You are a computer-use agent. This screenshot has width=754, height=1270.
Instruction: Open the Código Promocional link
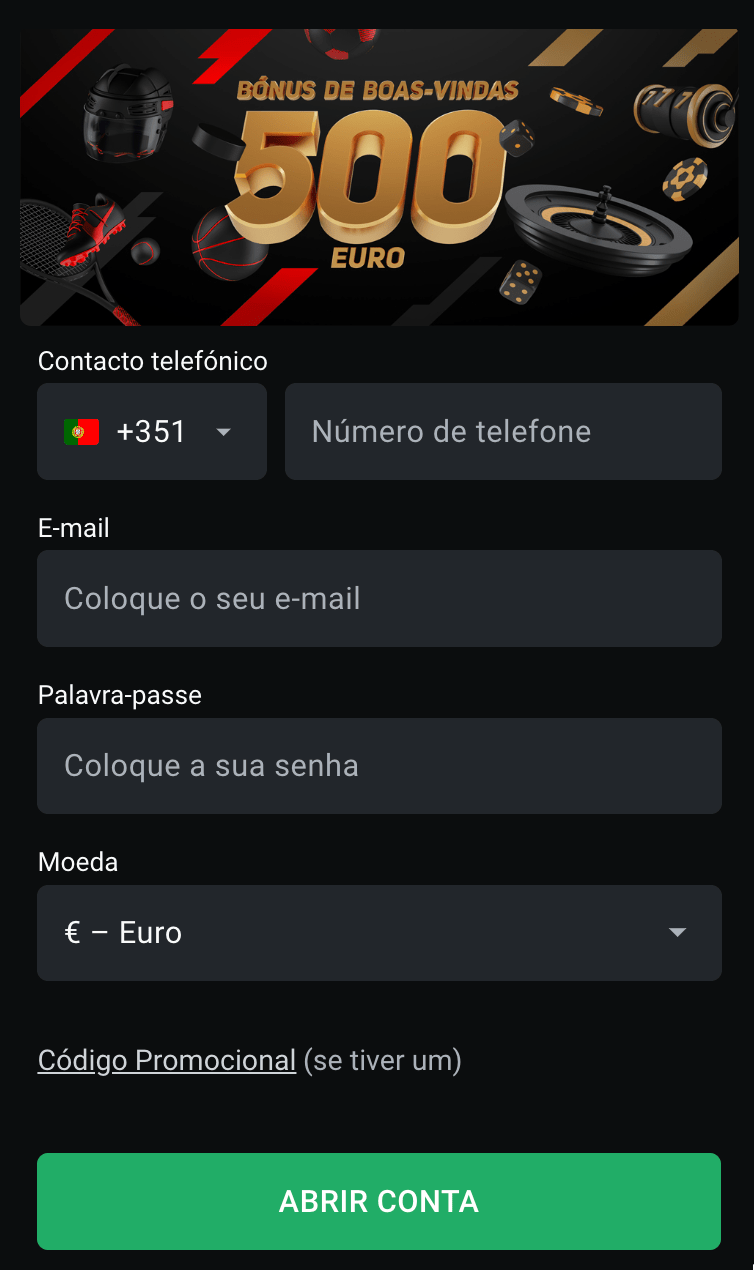point(167,1060)
